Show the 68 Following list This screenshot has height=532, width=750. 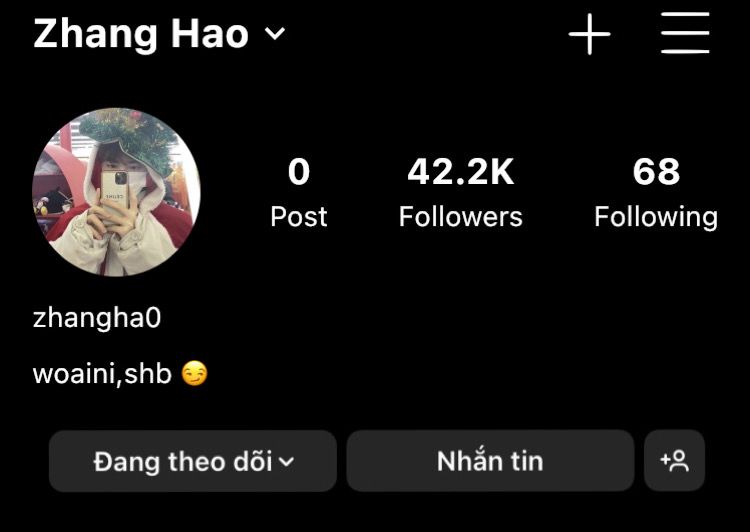655,192
